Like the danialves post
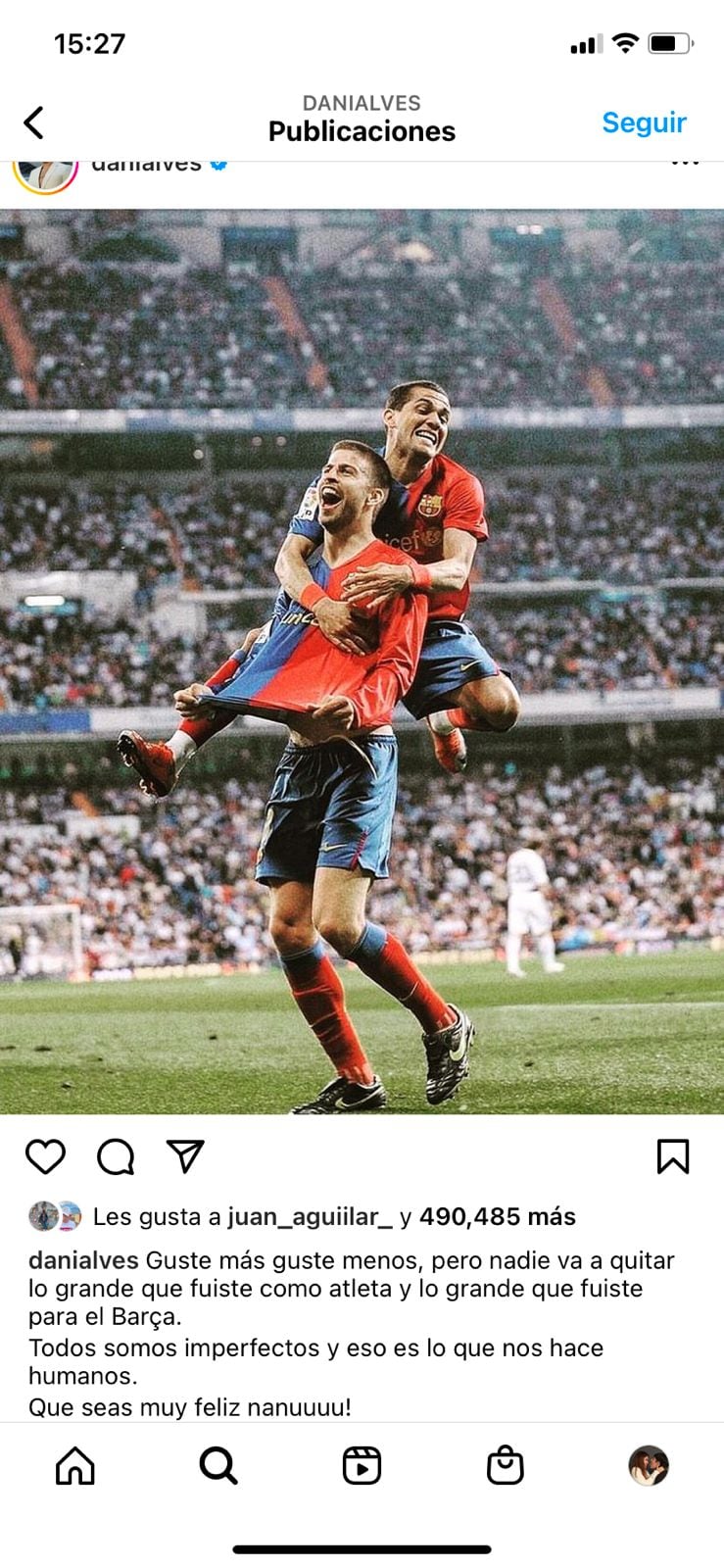 45,1157
